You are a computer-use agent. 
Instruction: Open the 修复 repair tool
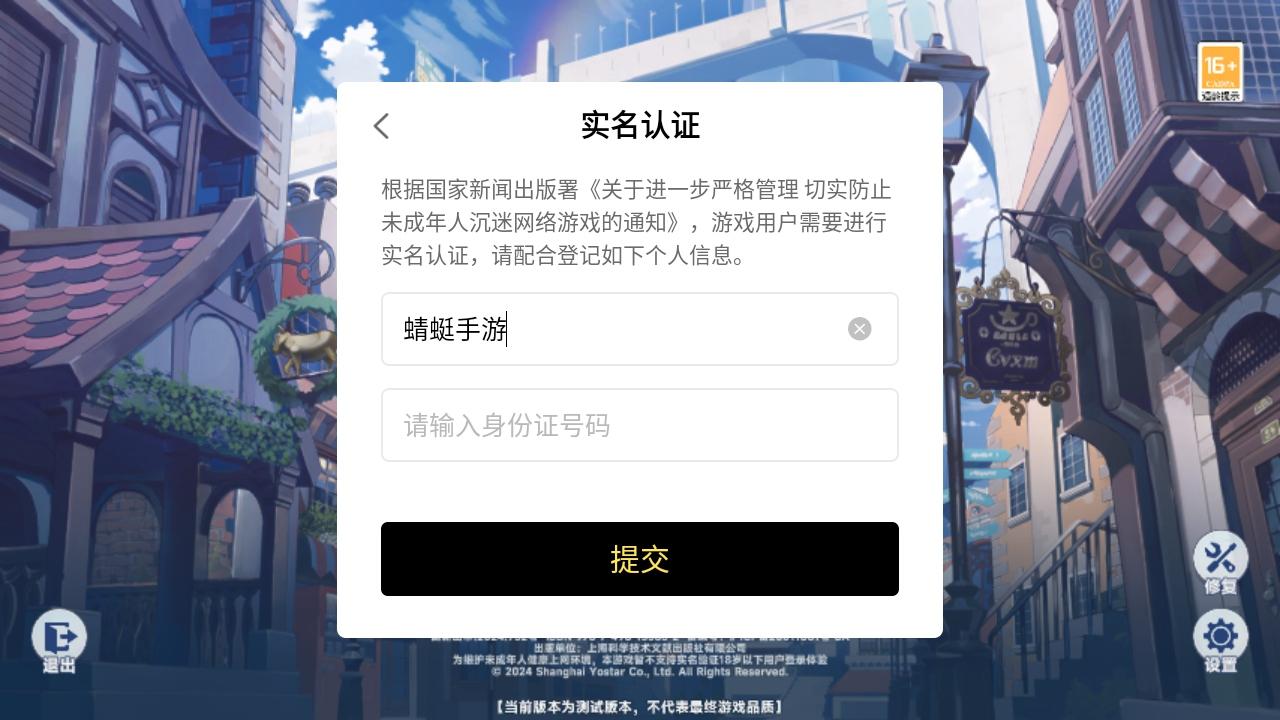pos(1220,562)
